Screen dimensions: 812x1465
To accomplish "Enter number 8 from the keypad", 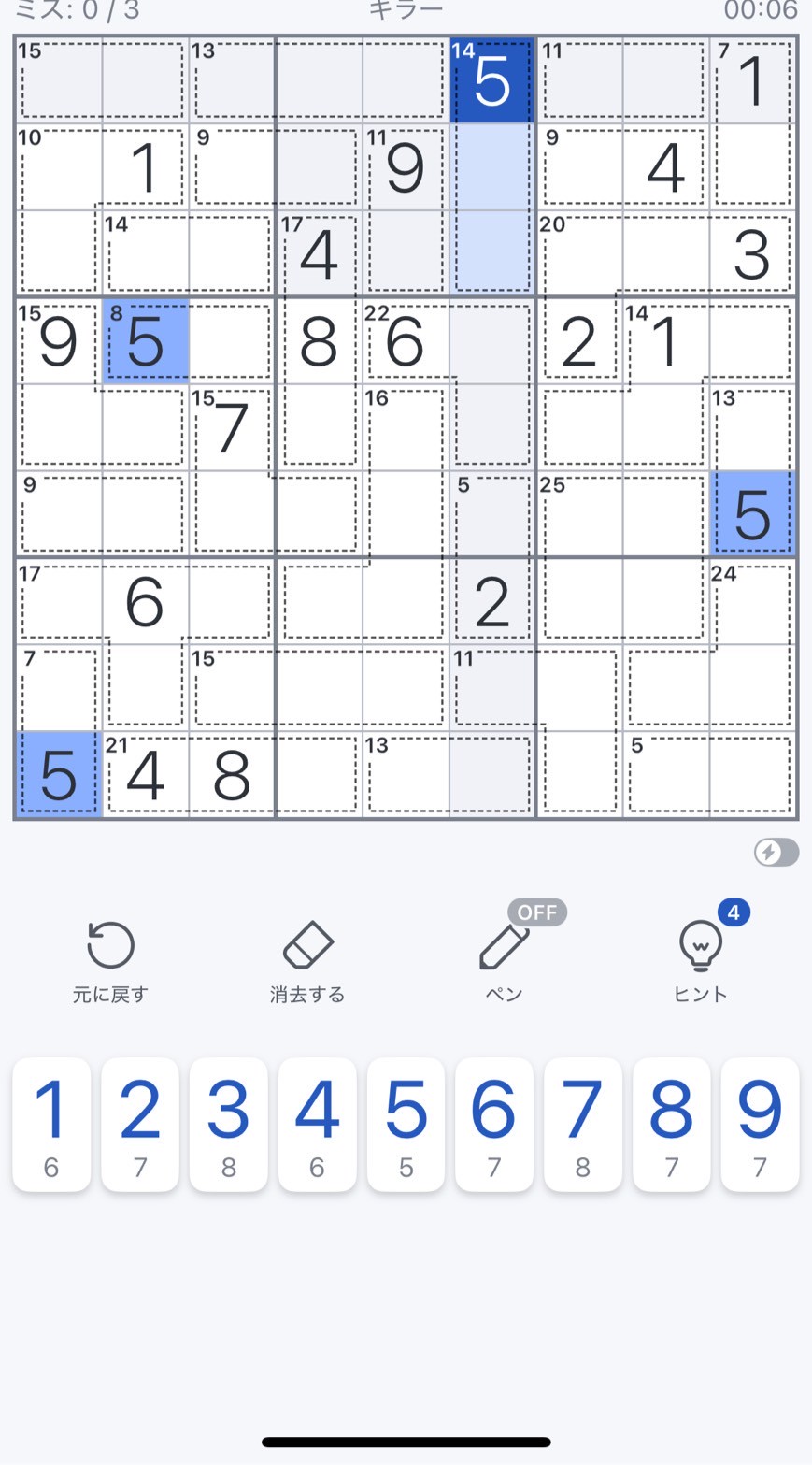I will 671,1125.
